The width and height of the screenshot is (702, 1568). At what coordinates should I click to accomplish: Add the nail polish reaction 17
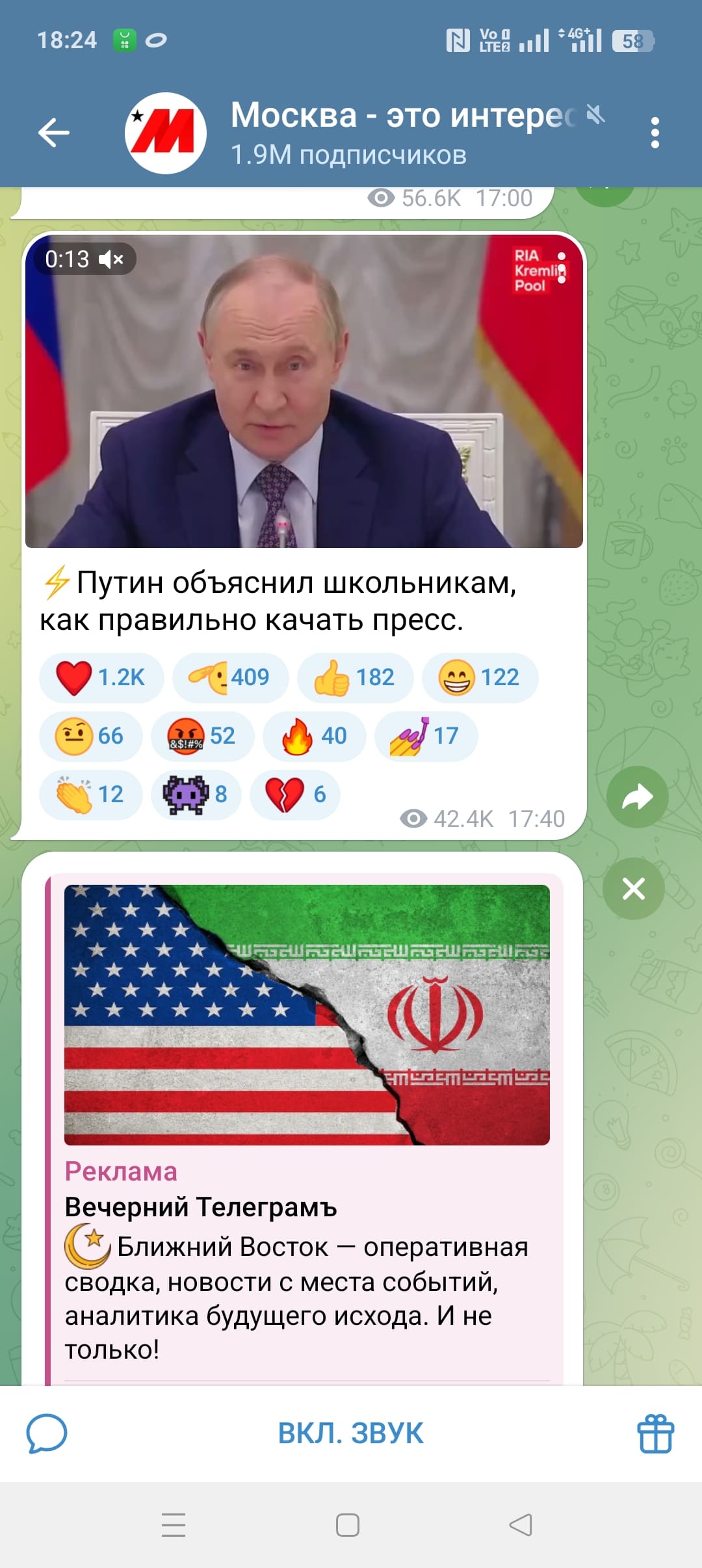[426, 736]
